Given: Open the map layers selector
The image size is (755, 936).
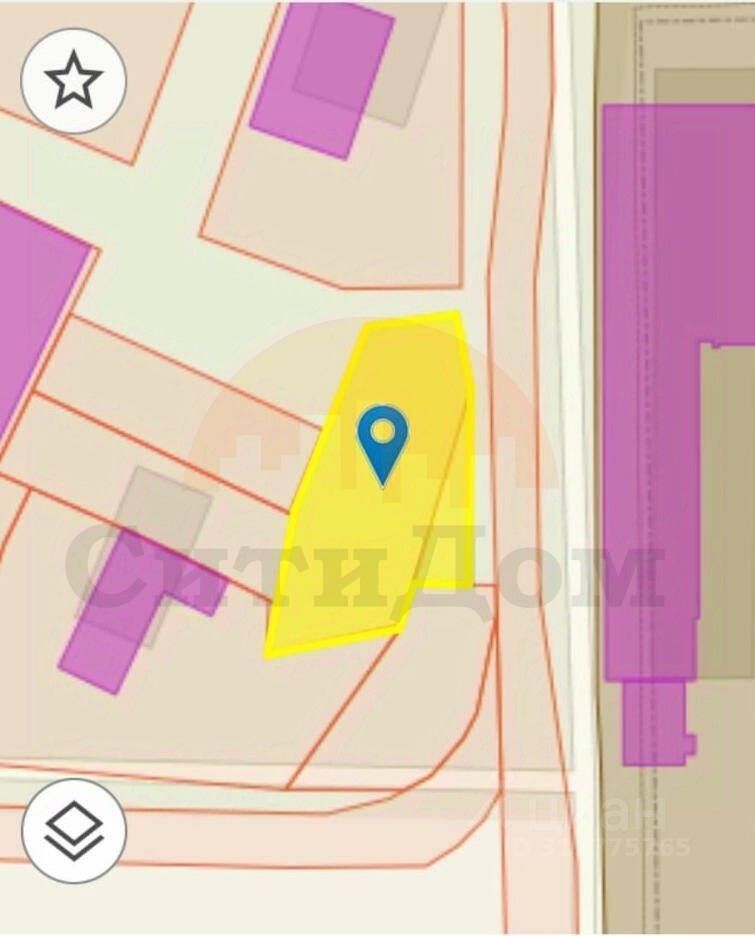Looking at the screenshot, I should click(x=73, y=829).
